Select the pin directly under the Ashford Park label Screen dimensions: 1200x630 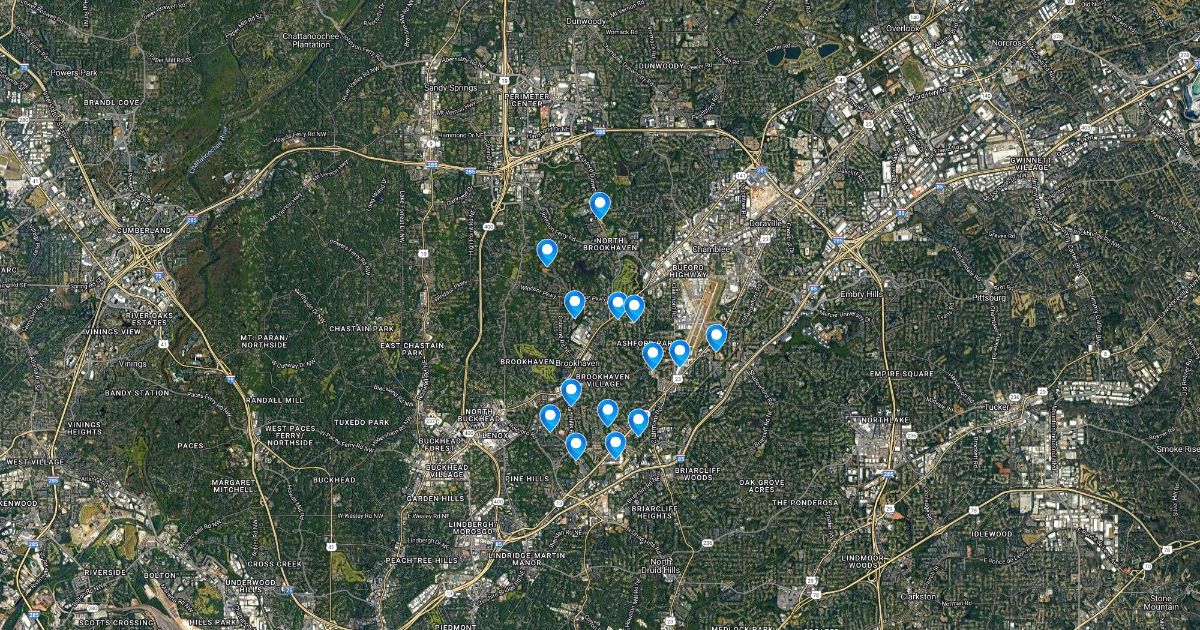pyautogui.click(x=653, y=354)
